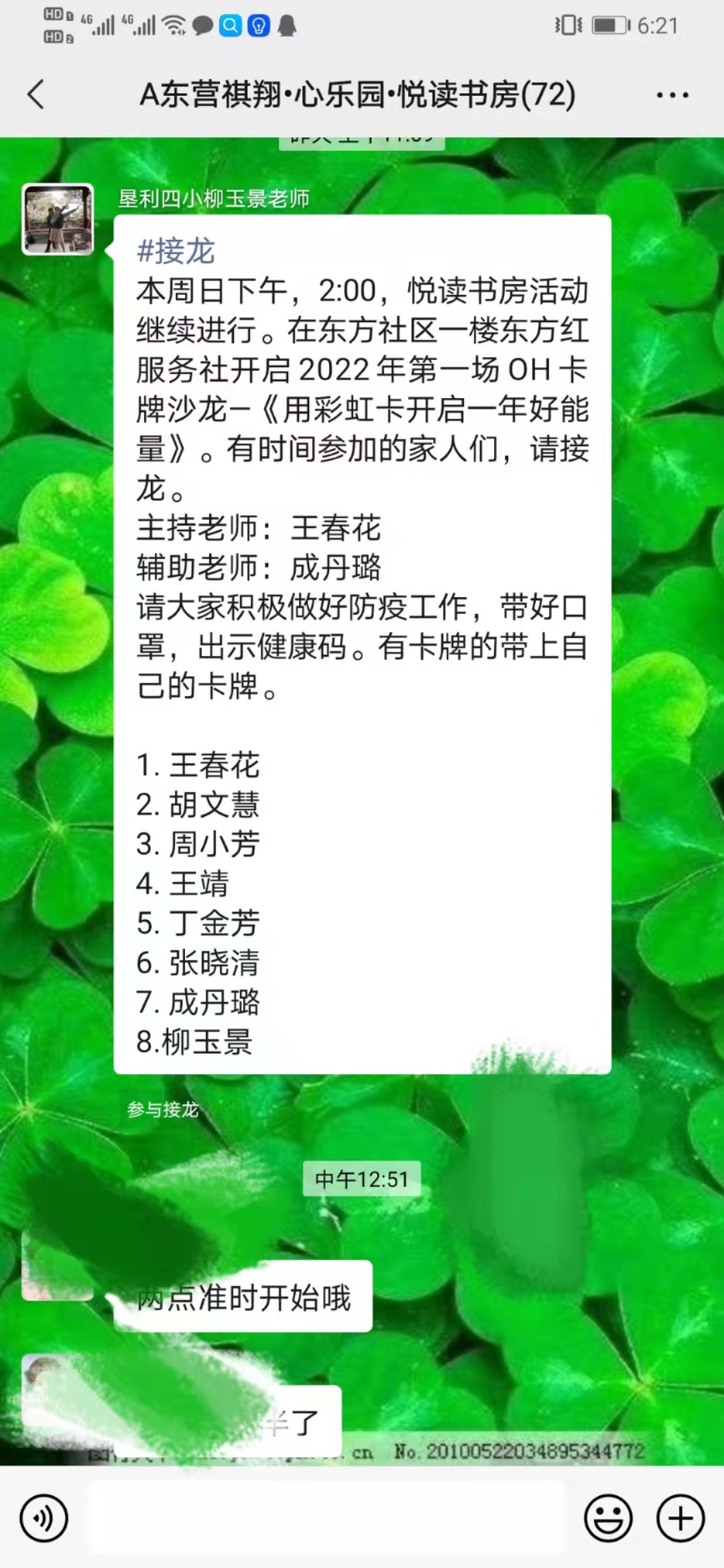Viewport: 724px width, 1568px height.
Task: Go back from the group chat
Action: 36,94
